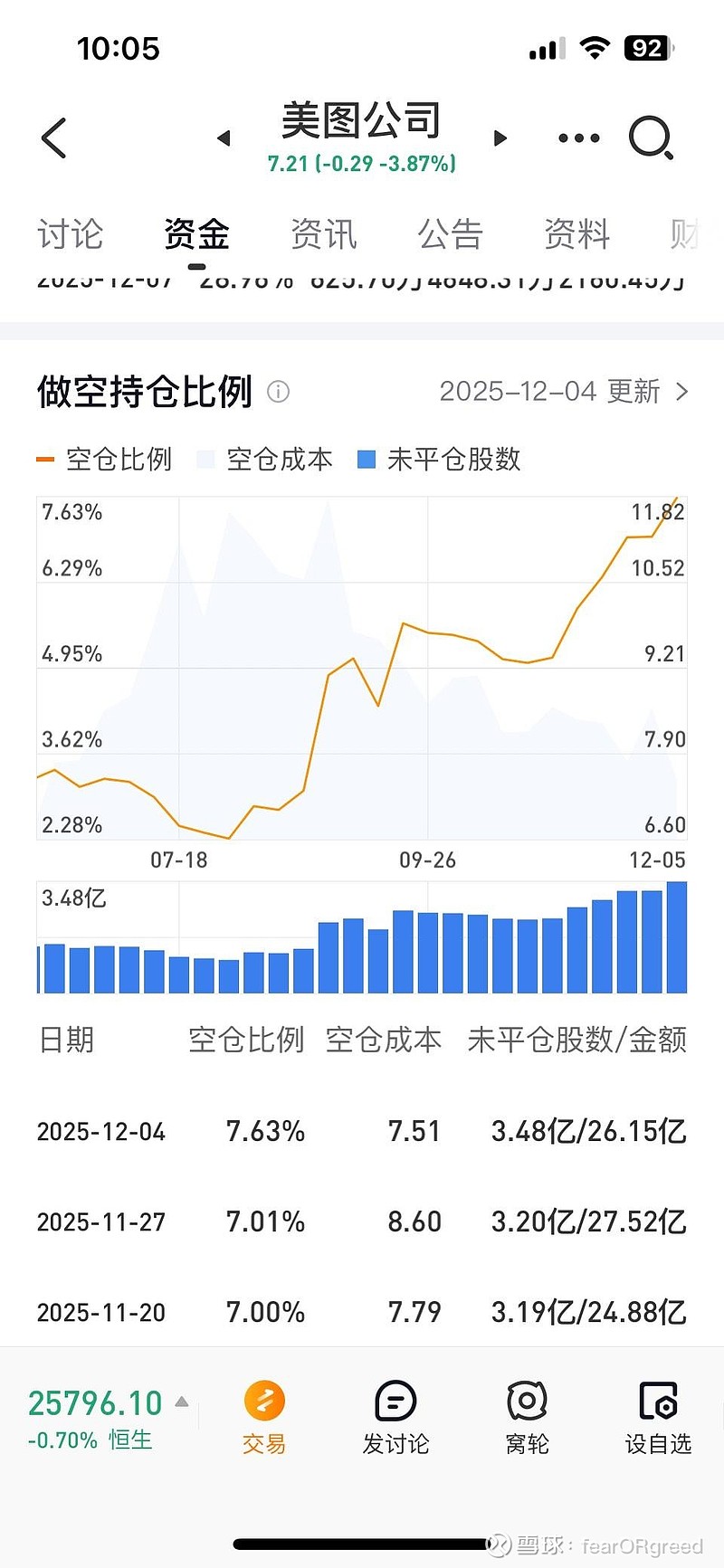Start a new post via 发讨论

click(395, 1418)
